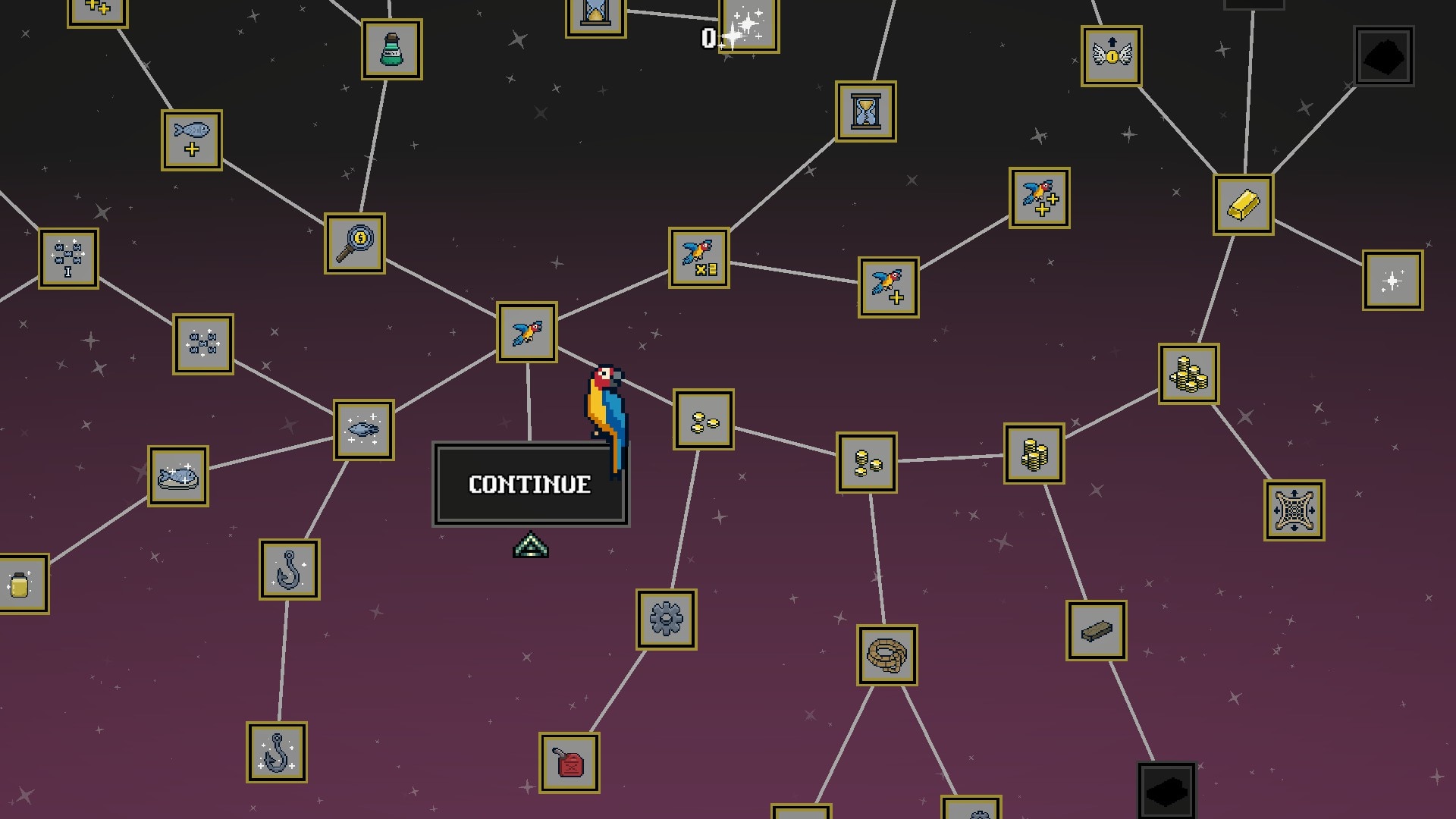Select the fishing net node
The image size is (1456, 819).
1294,510
